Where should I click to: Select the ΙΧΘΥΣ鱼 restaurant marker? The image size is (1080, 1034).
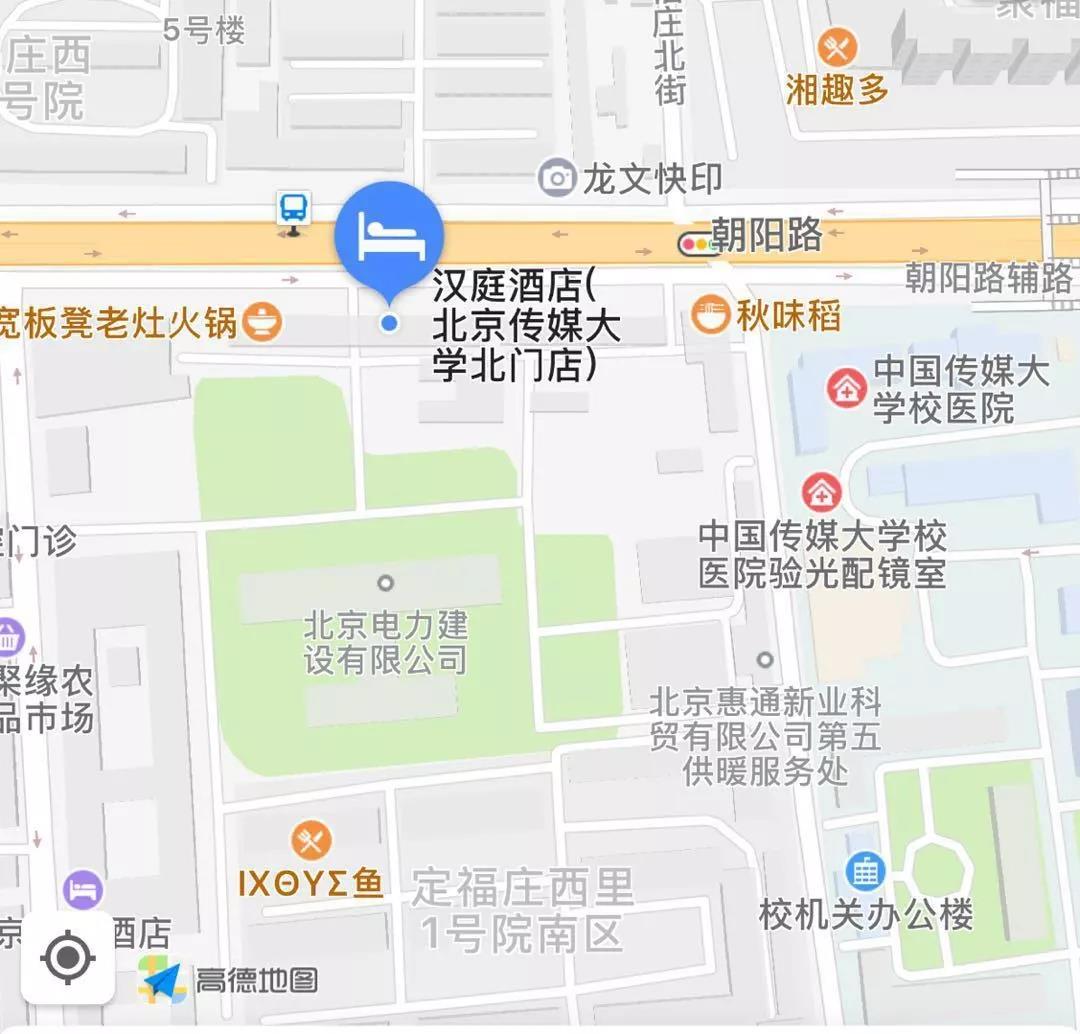(311, 840)
